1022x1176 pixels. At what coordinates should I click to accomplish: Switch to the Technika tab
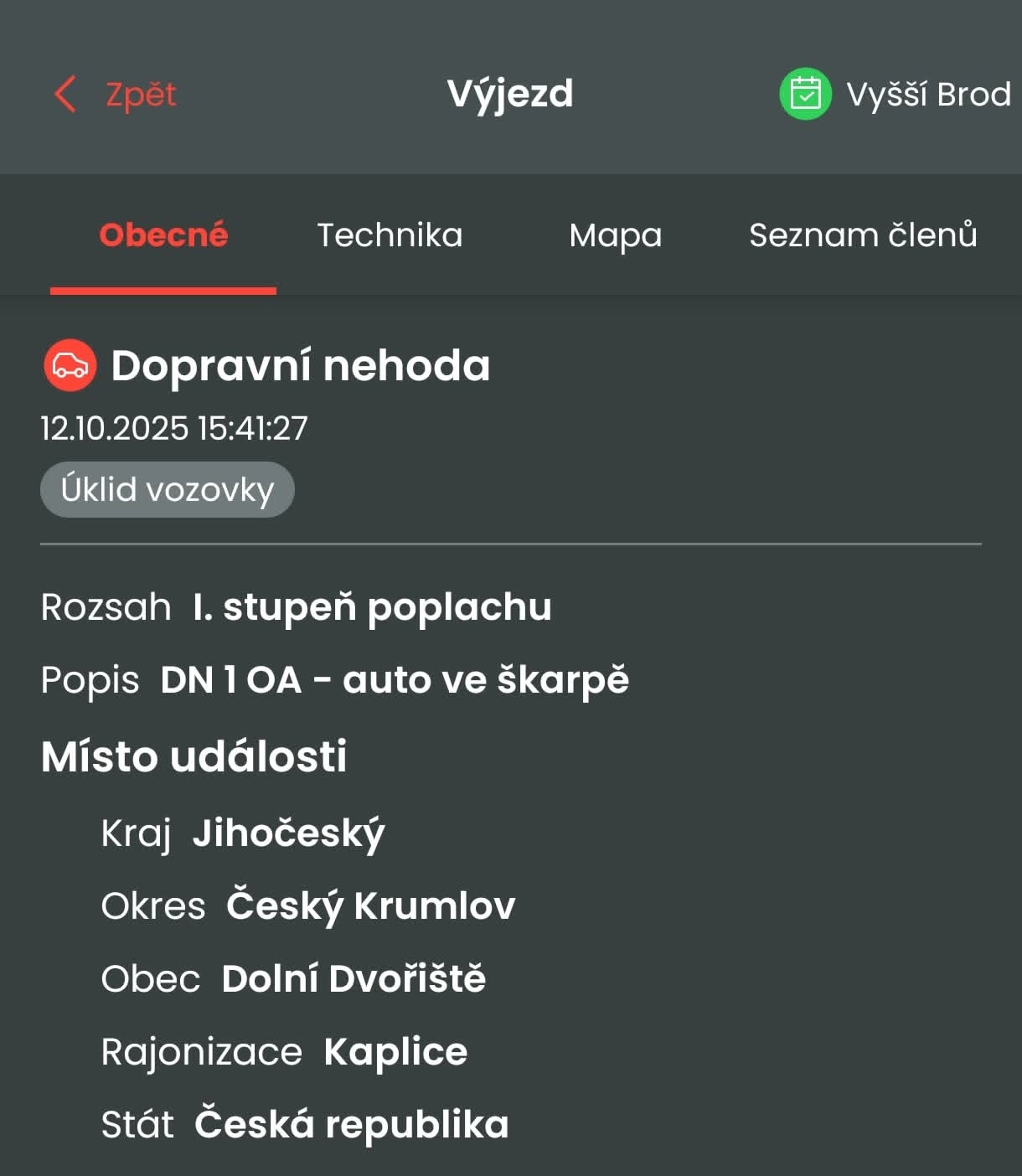(x=390, y=235)
